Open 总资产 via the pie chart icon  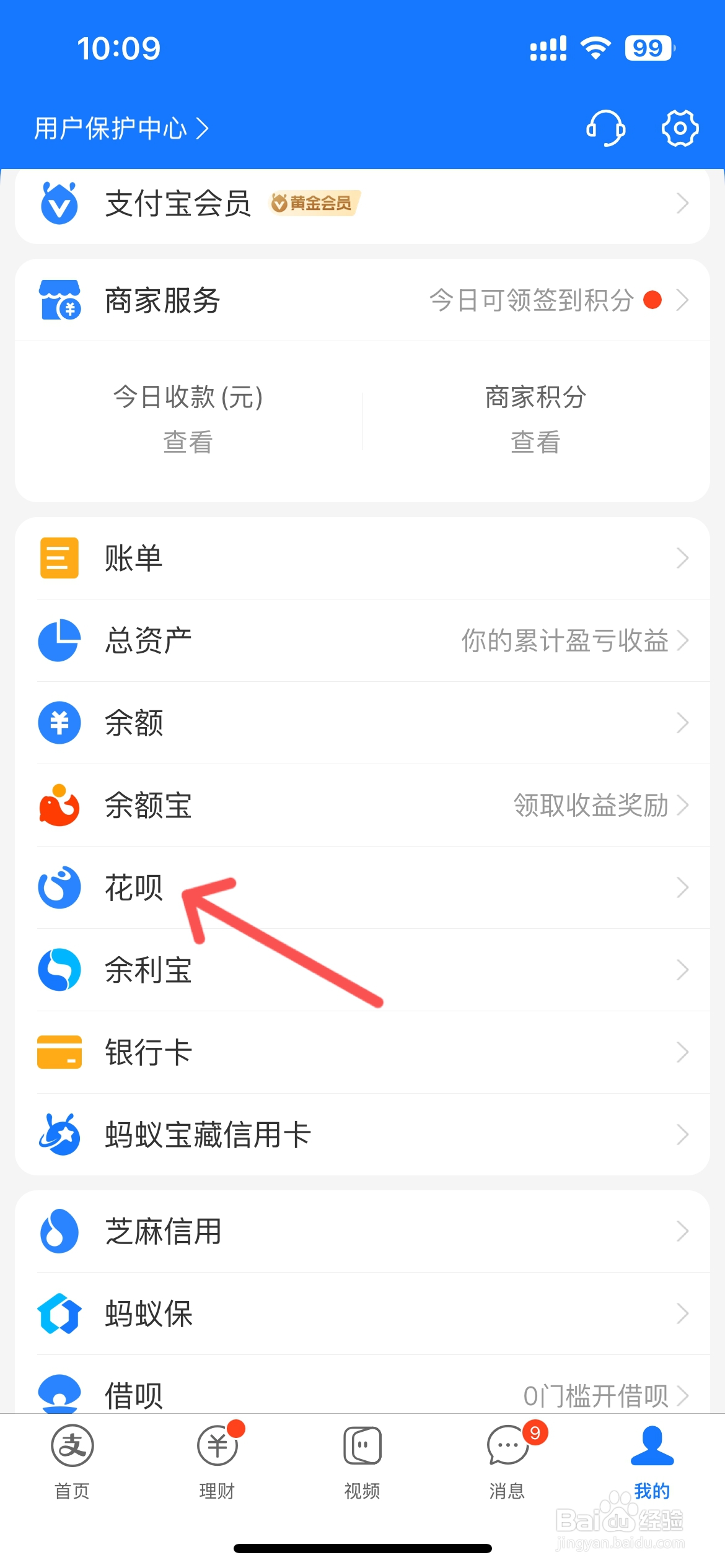pos(59,640)
